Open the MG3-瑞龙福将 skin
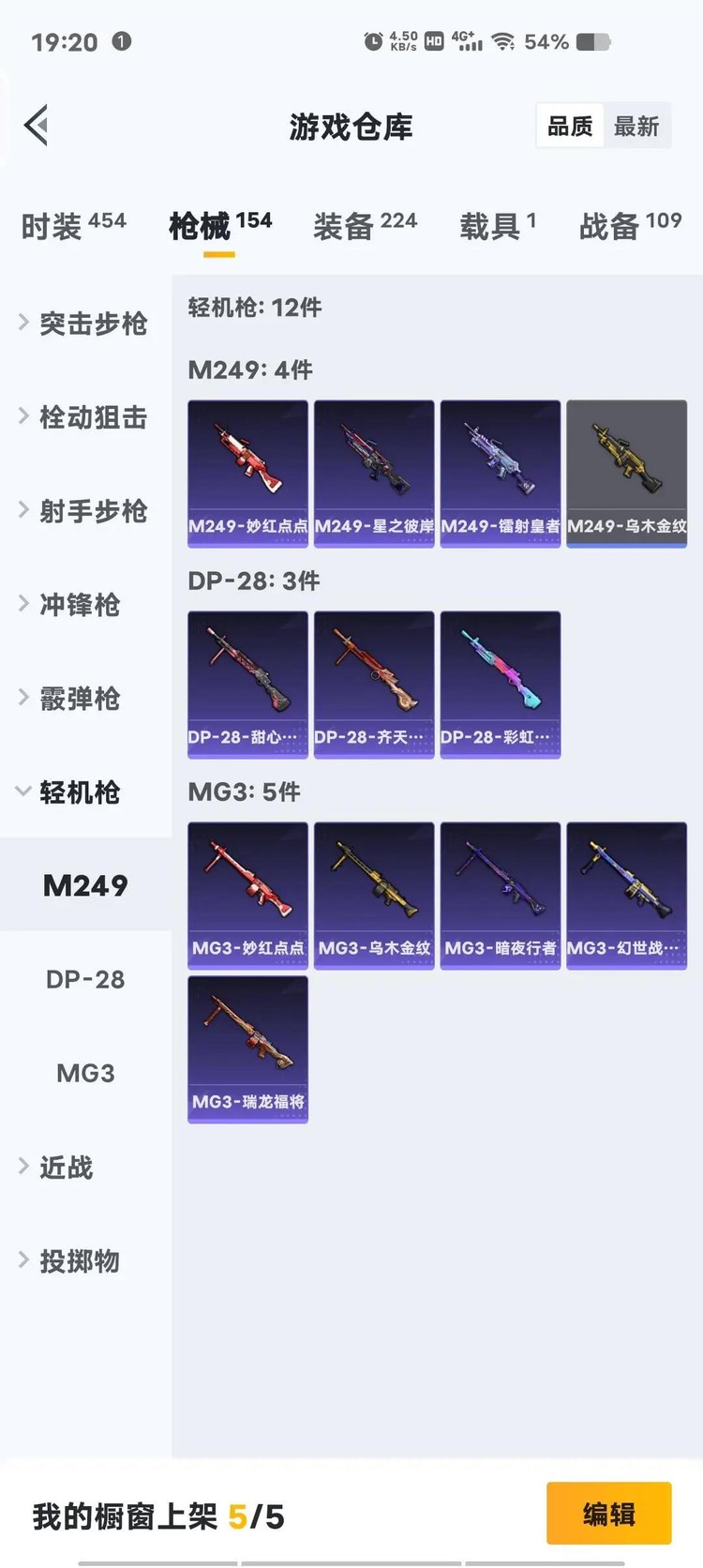 (247, 1048)
